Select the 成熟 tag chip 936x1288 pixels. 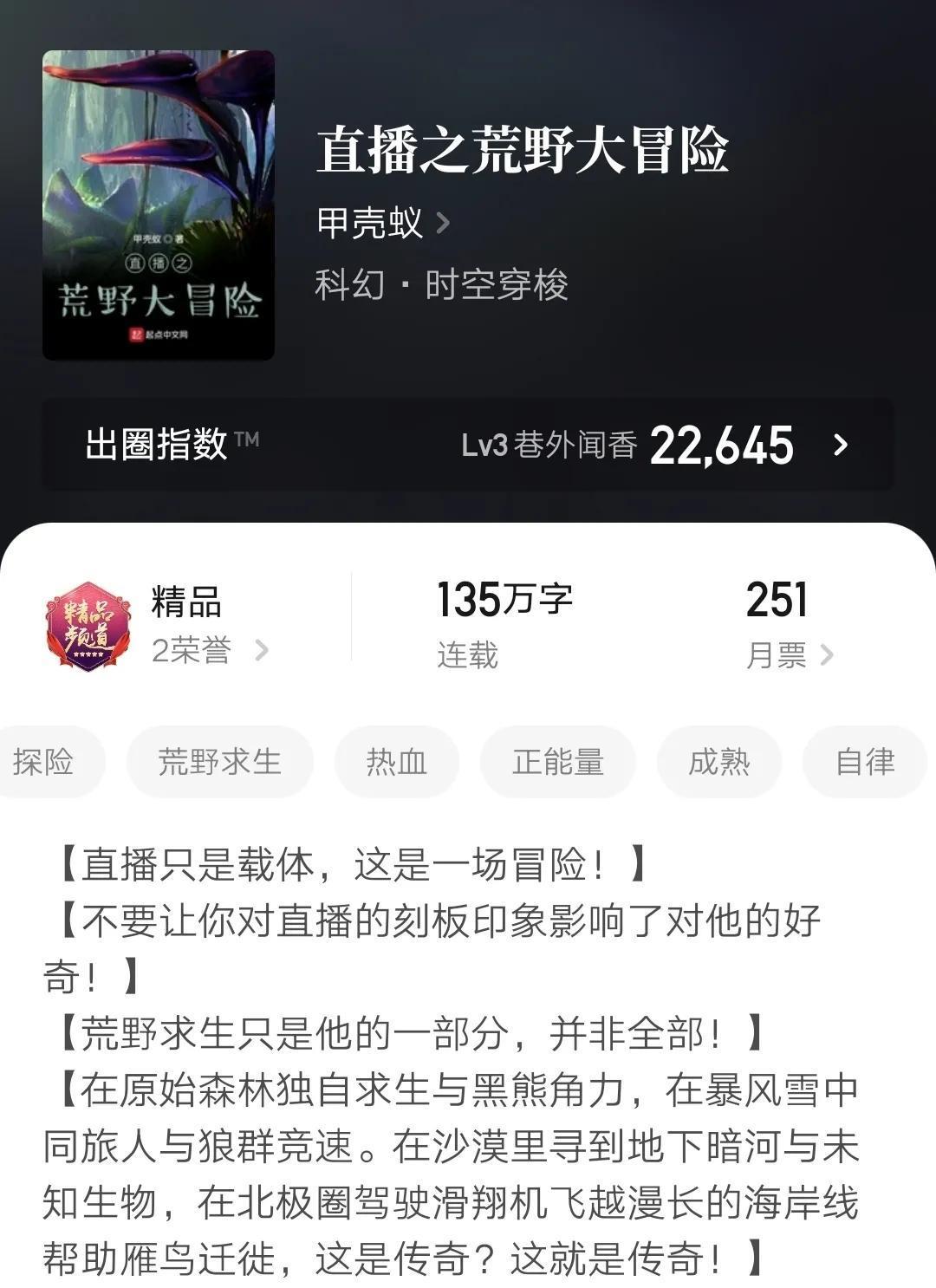pos(718,762)
